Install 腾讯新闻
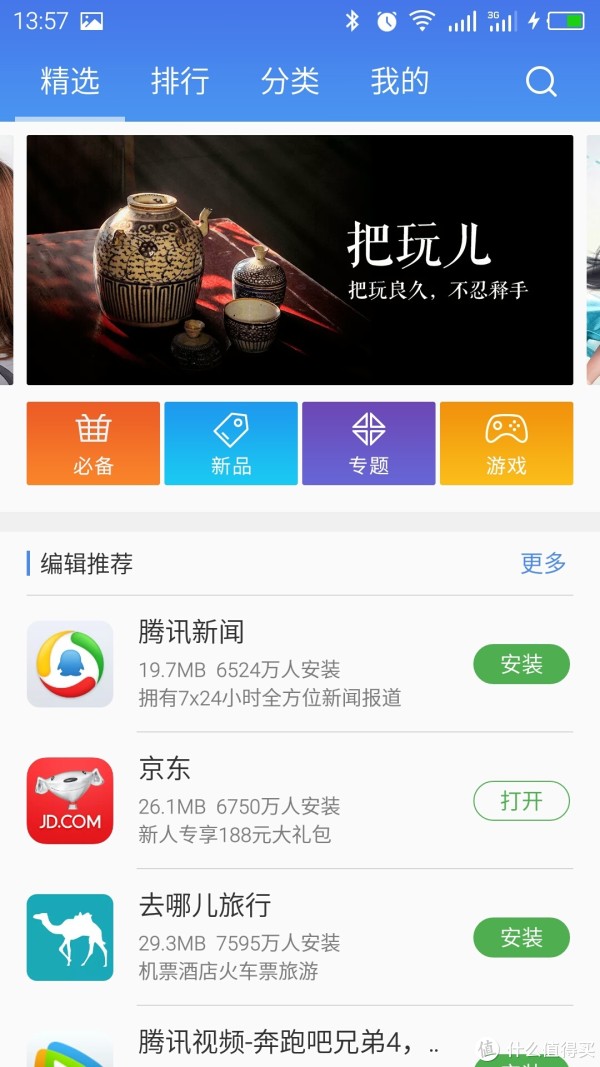The image size is (600, 1067). pyautogui.click(x=522, y=664)
